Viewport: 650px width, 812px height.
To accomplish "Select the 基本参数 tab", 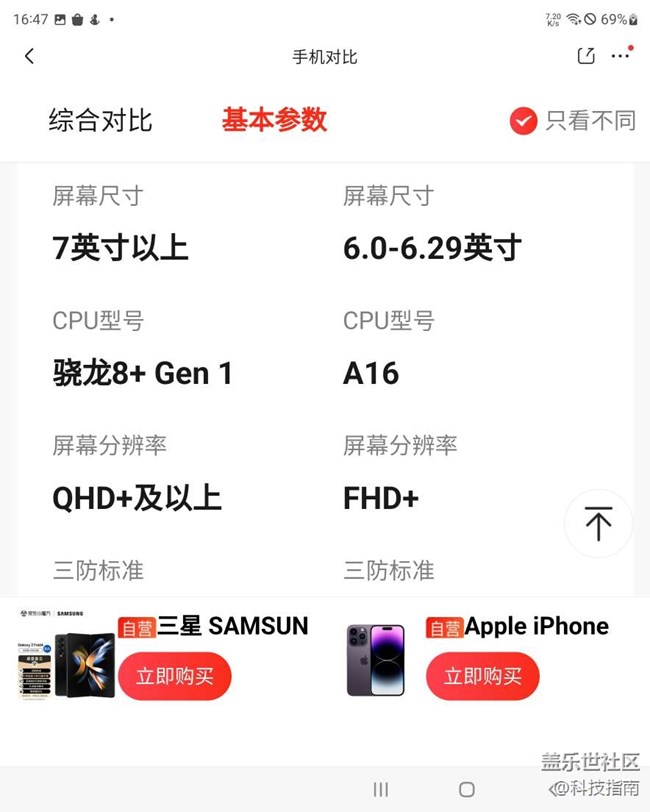I will (x=274, y=120).
